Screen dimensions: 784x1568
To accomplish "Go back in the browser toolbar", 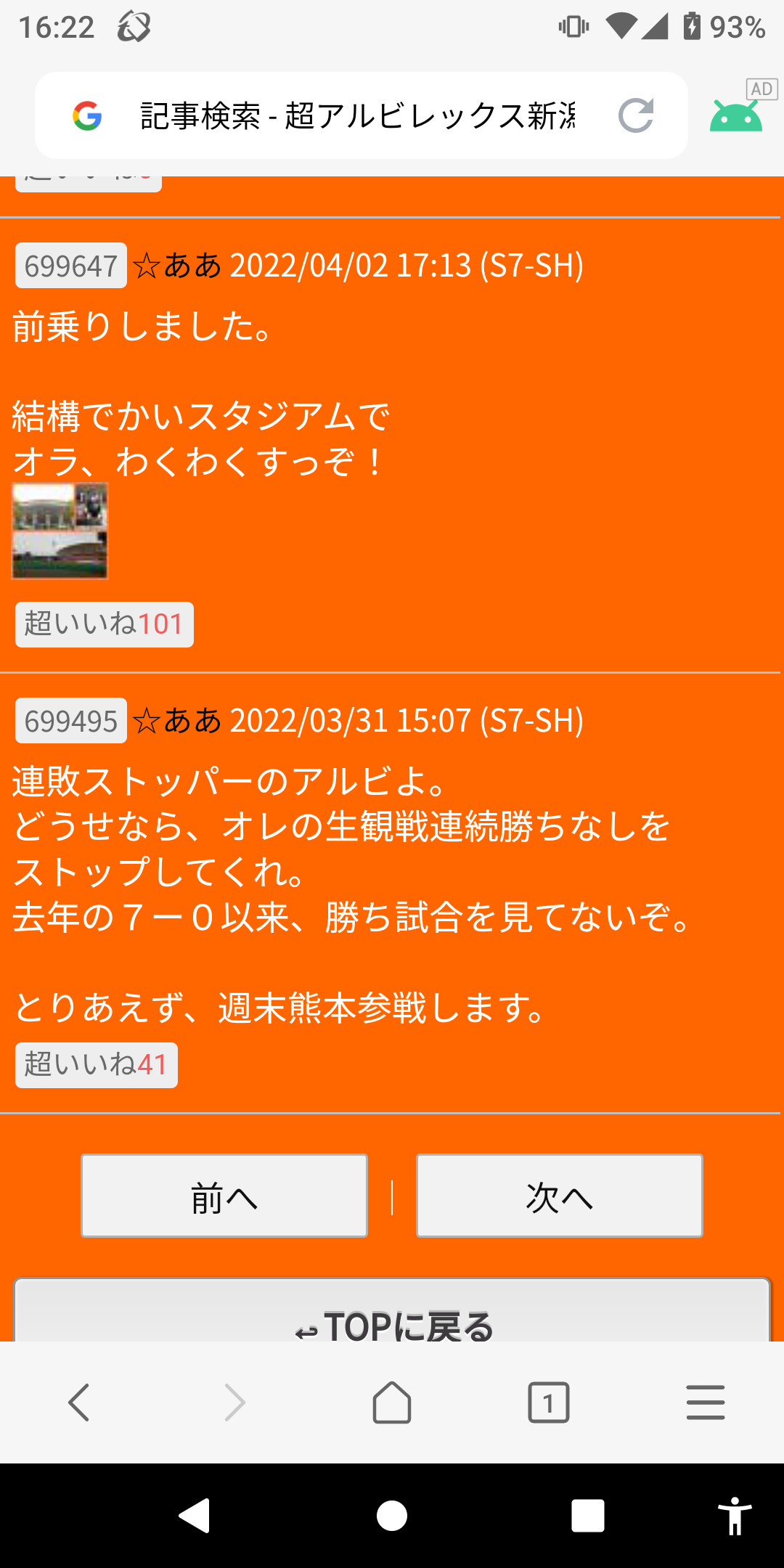I will 78,1402.
